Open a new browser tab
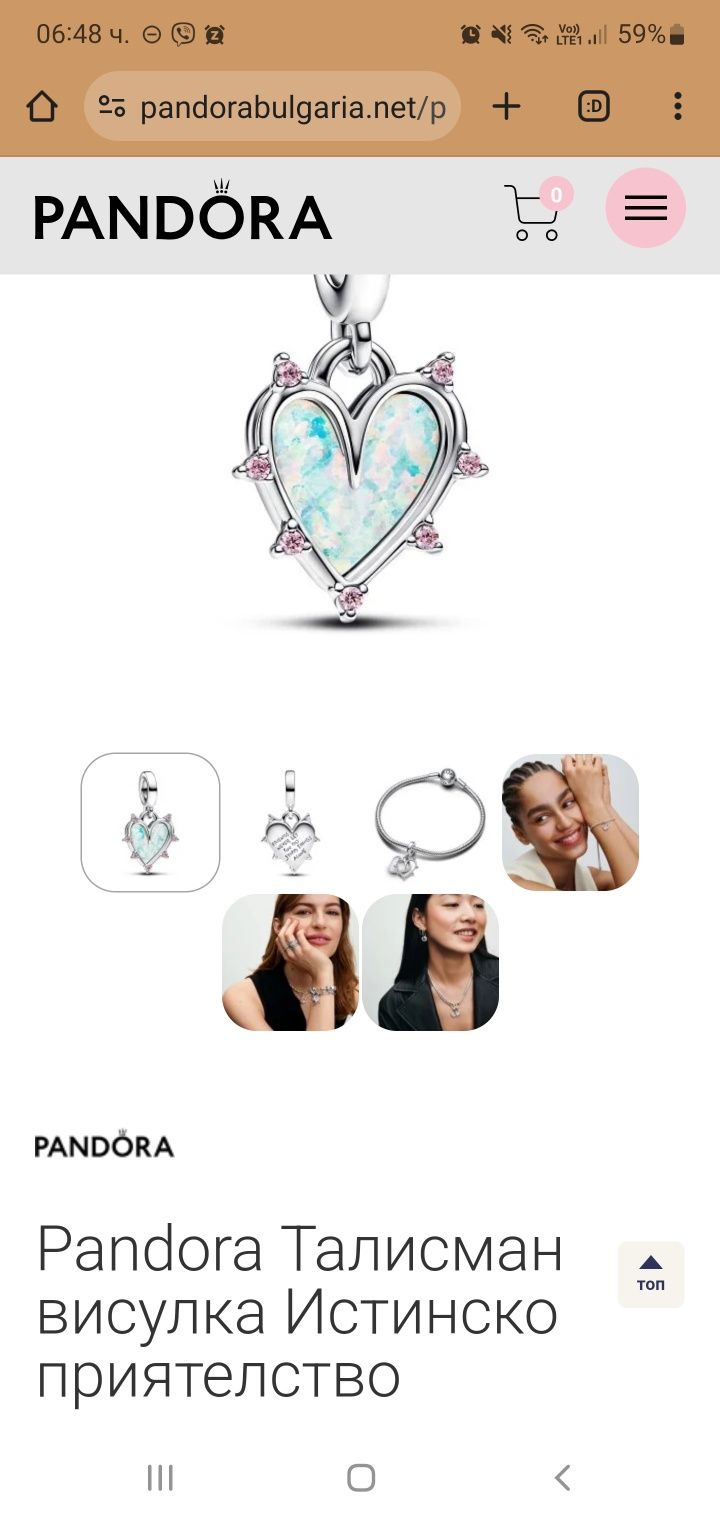 (507, 106)
